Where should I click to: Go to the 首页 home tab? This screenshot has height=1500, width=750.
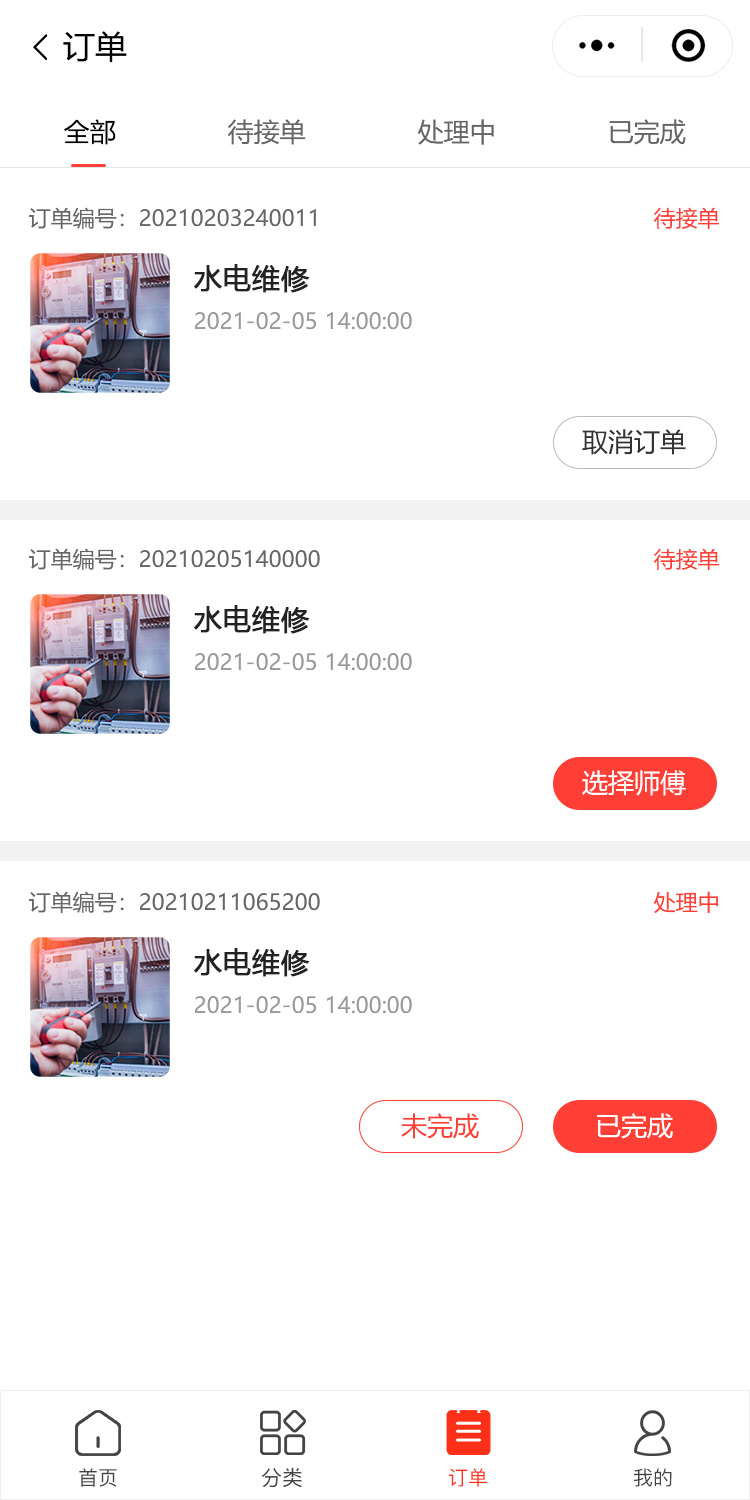tap(98, 1446)
